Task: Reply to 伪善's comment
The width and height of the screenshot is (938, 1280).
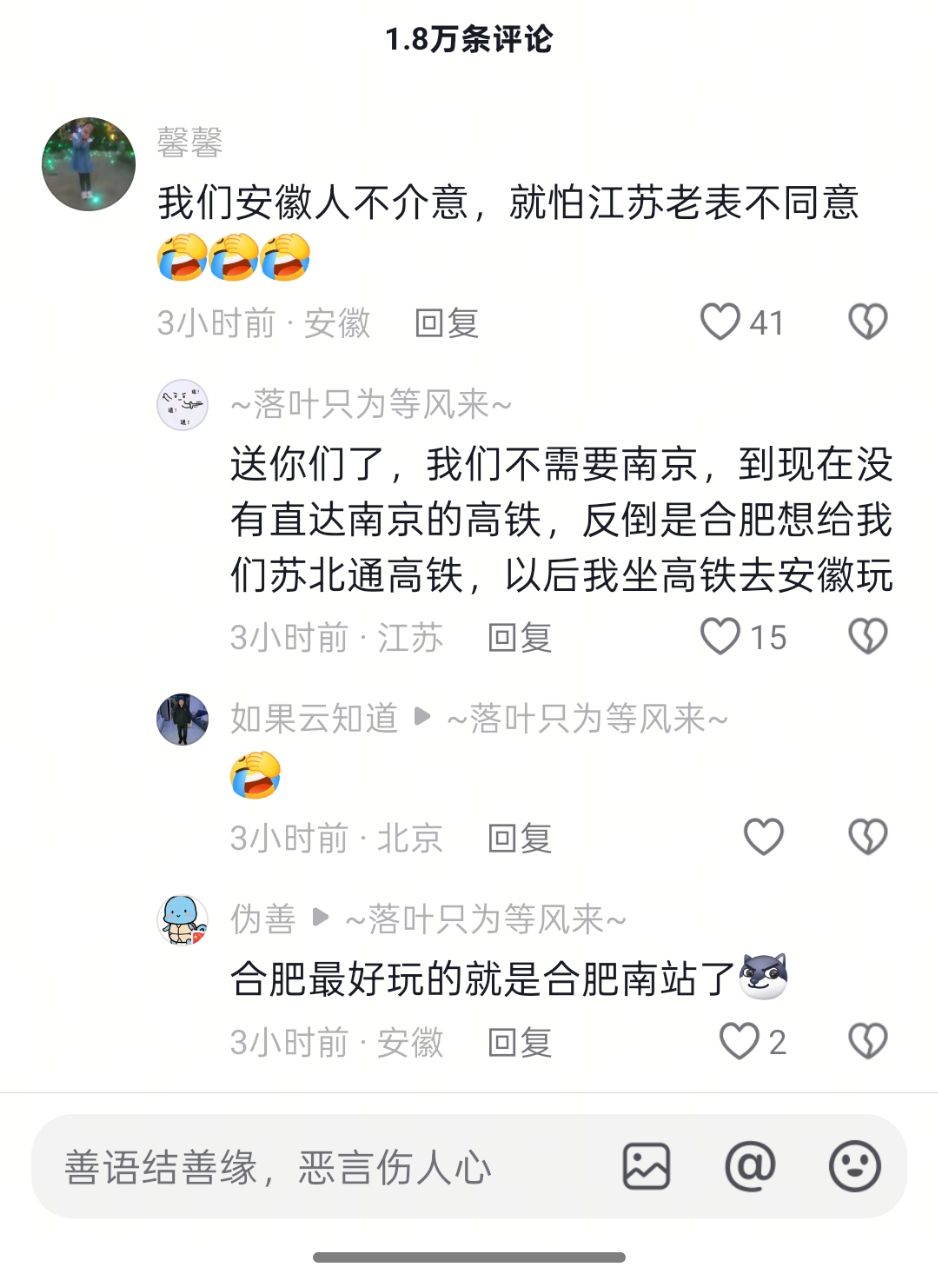Action: click(x=520, y=1043)
